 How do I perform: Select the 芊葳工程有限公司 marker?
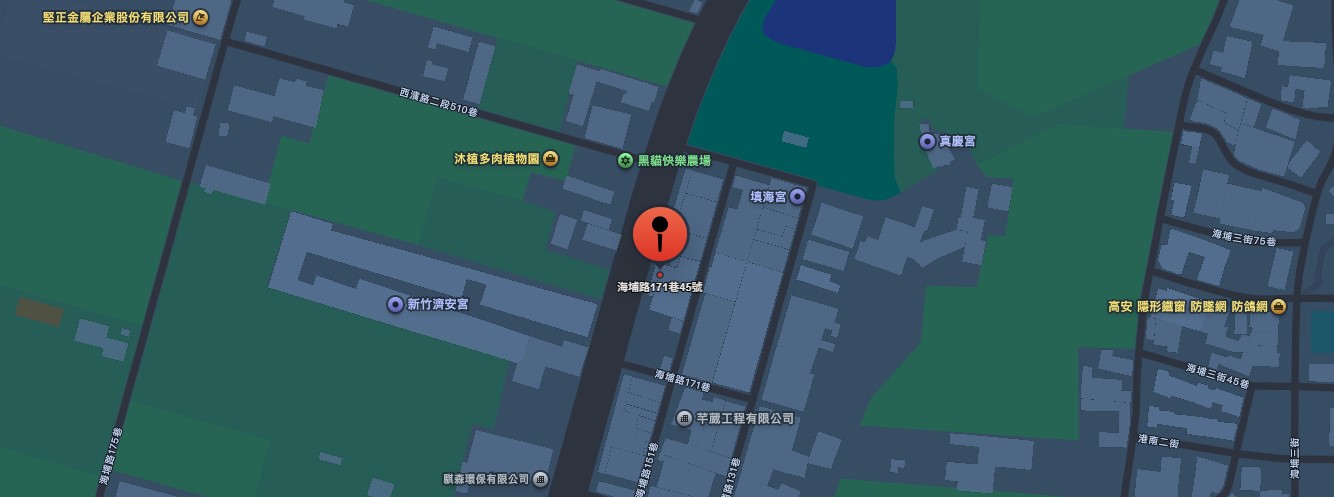click(x=685, y=418)
